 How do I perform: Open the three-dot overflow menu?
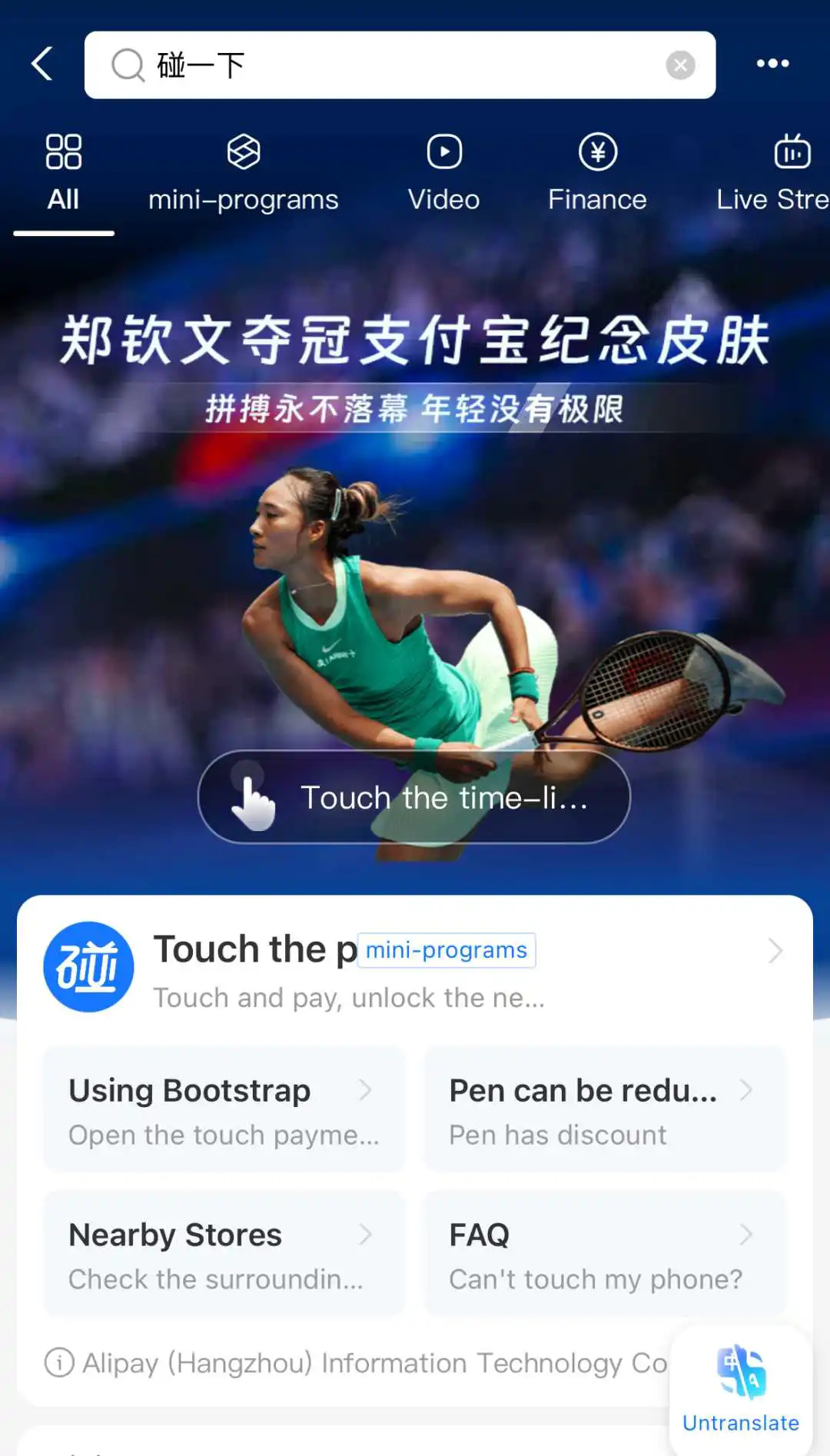[772, 64]
